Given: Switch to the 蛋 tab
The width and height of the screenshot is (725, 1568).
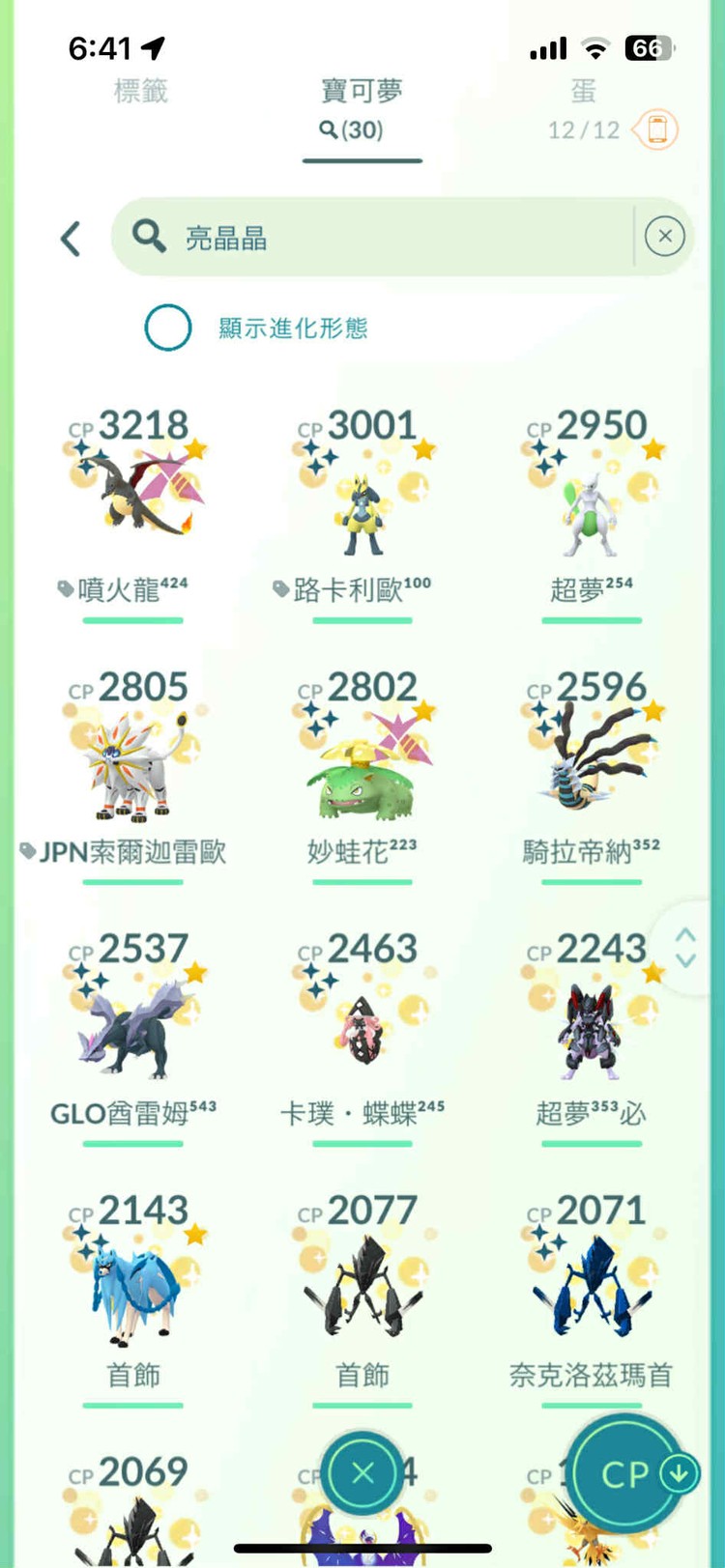Looking at the screenshot, I should point(583,93).
